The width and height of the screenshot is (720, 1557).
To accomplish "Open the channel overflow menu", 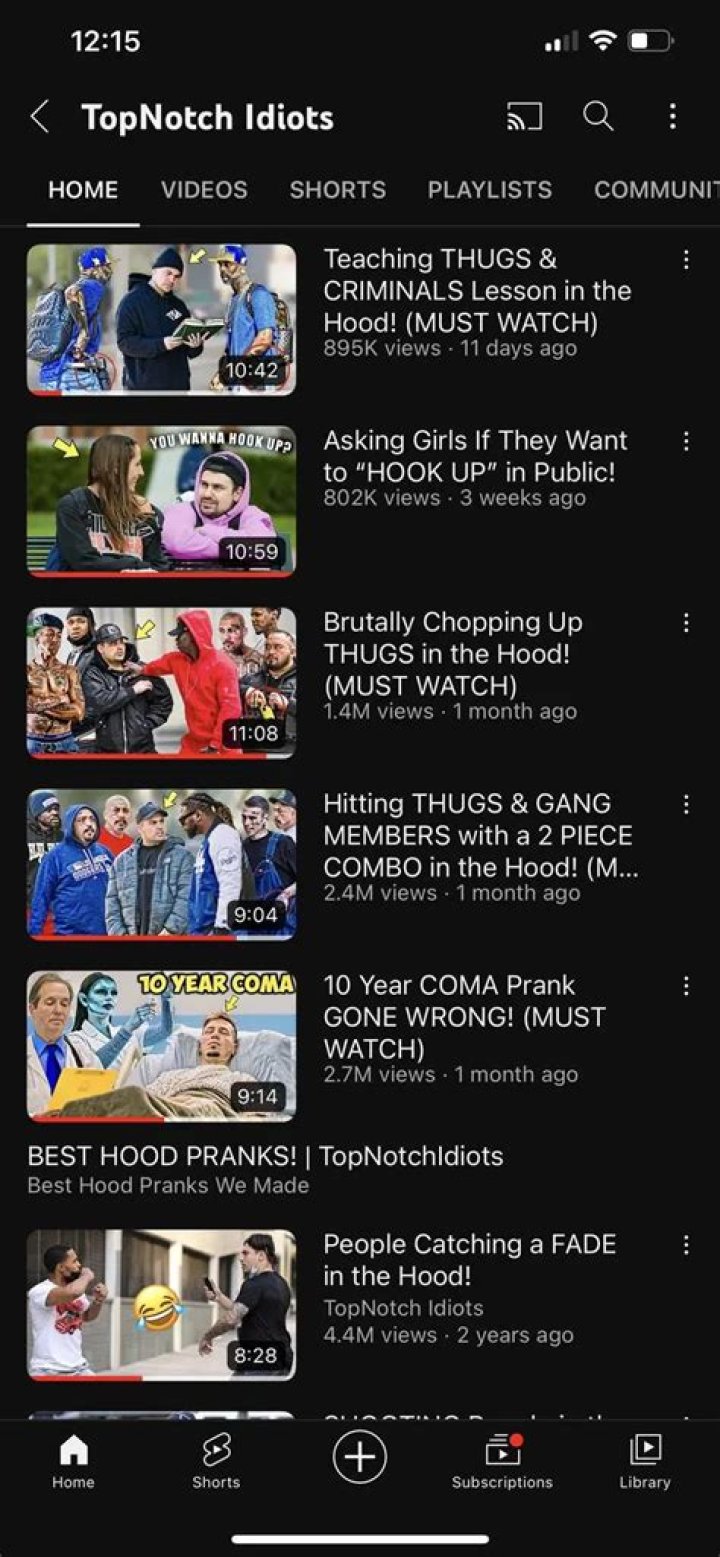I will [x=672, y=118].
